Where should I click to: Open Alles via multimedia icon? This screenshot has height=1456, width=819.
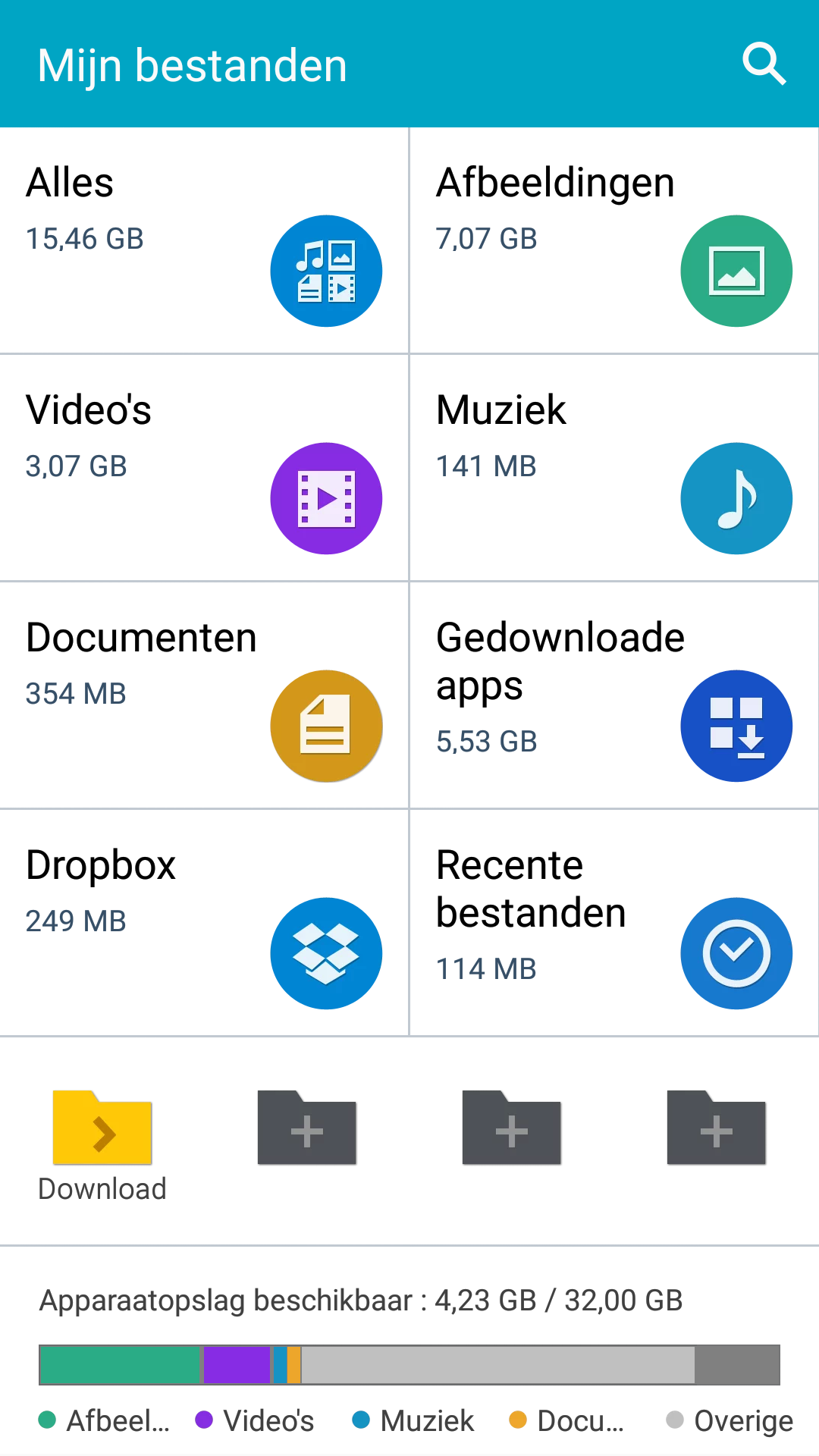(x=326, y=271)
